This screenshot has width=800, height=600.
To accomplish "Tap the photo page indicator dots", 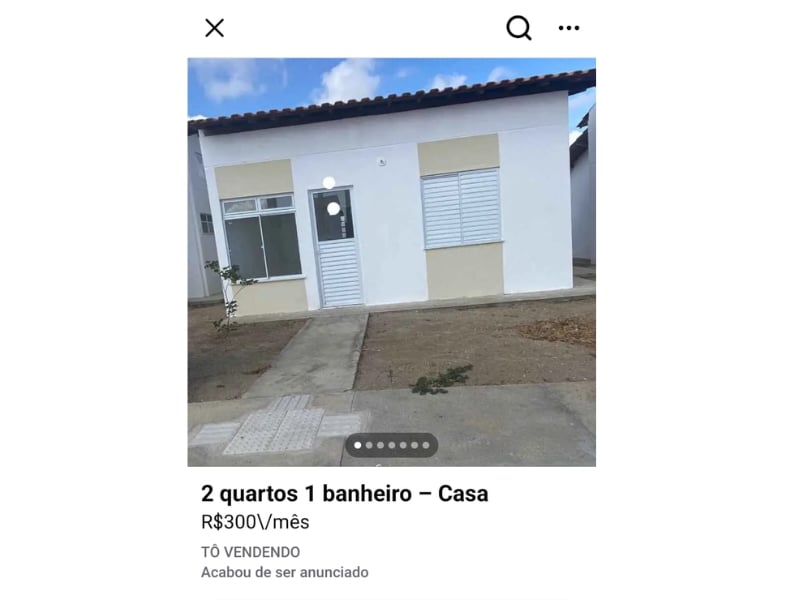I will click(x=391, y=445).
